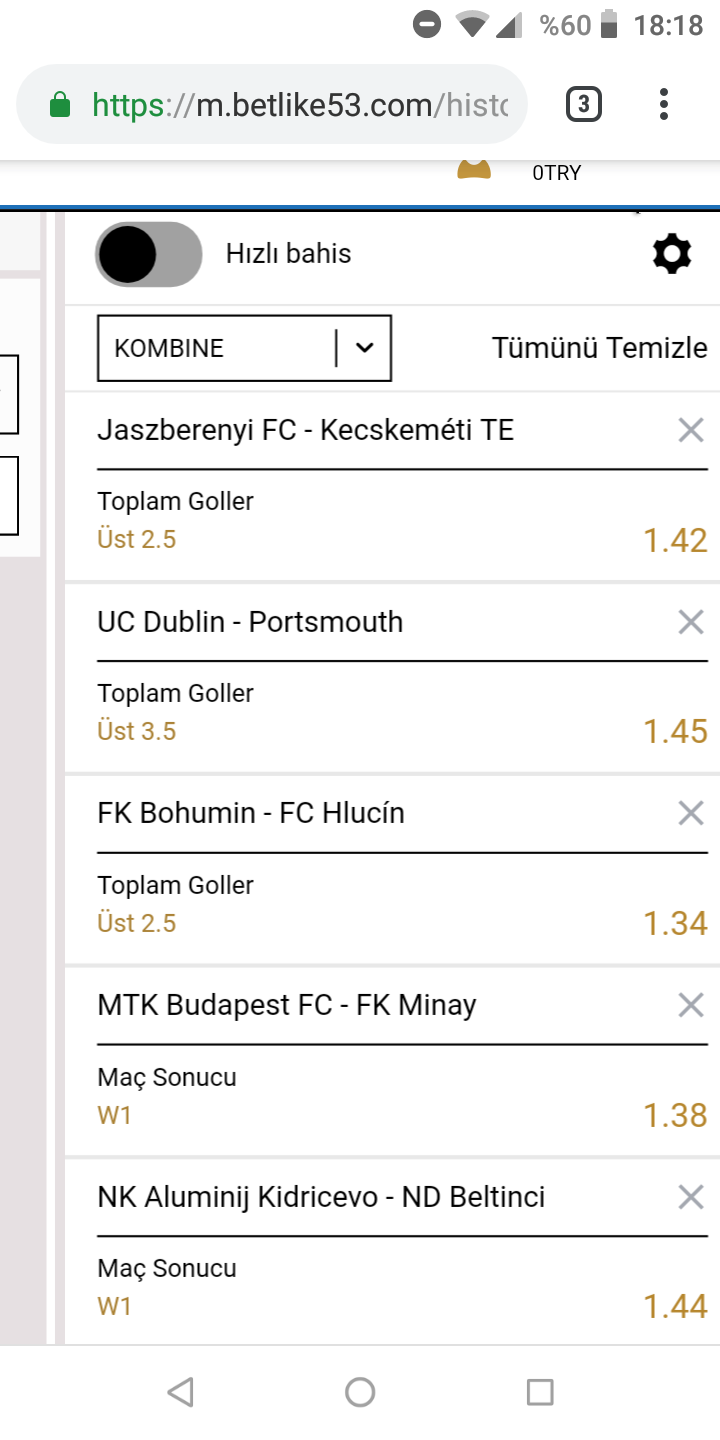Open the user account profile icon

pos(474,170)
